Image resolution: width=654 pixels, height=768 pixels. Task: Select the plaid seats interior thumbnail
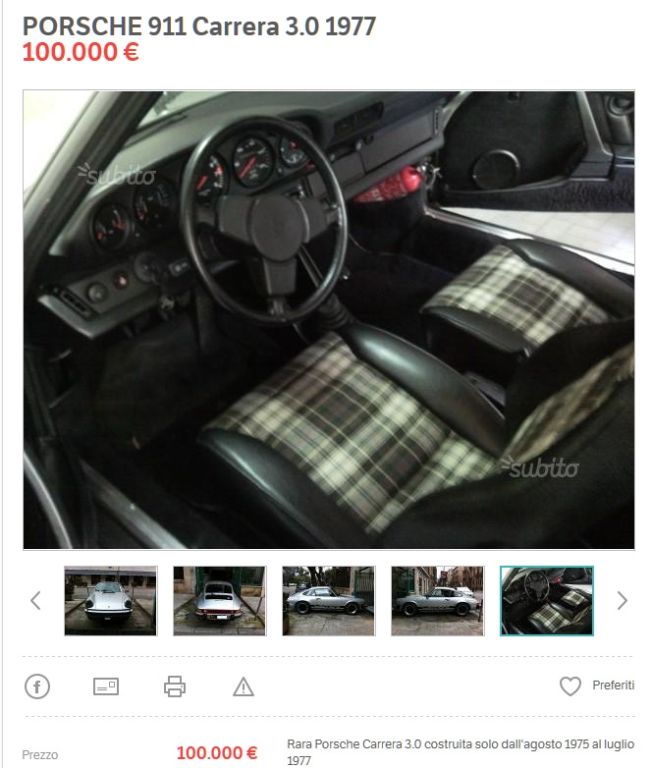click(x=546, y=600)
